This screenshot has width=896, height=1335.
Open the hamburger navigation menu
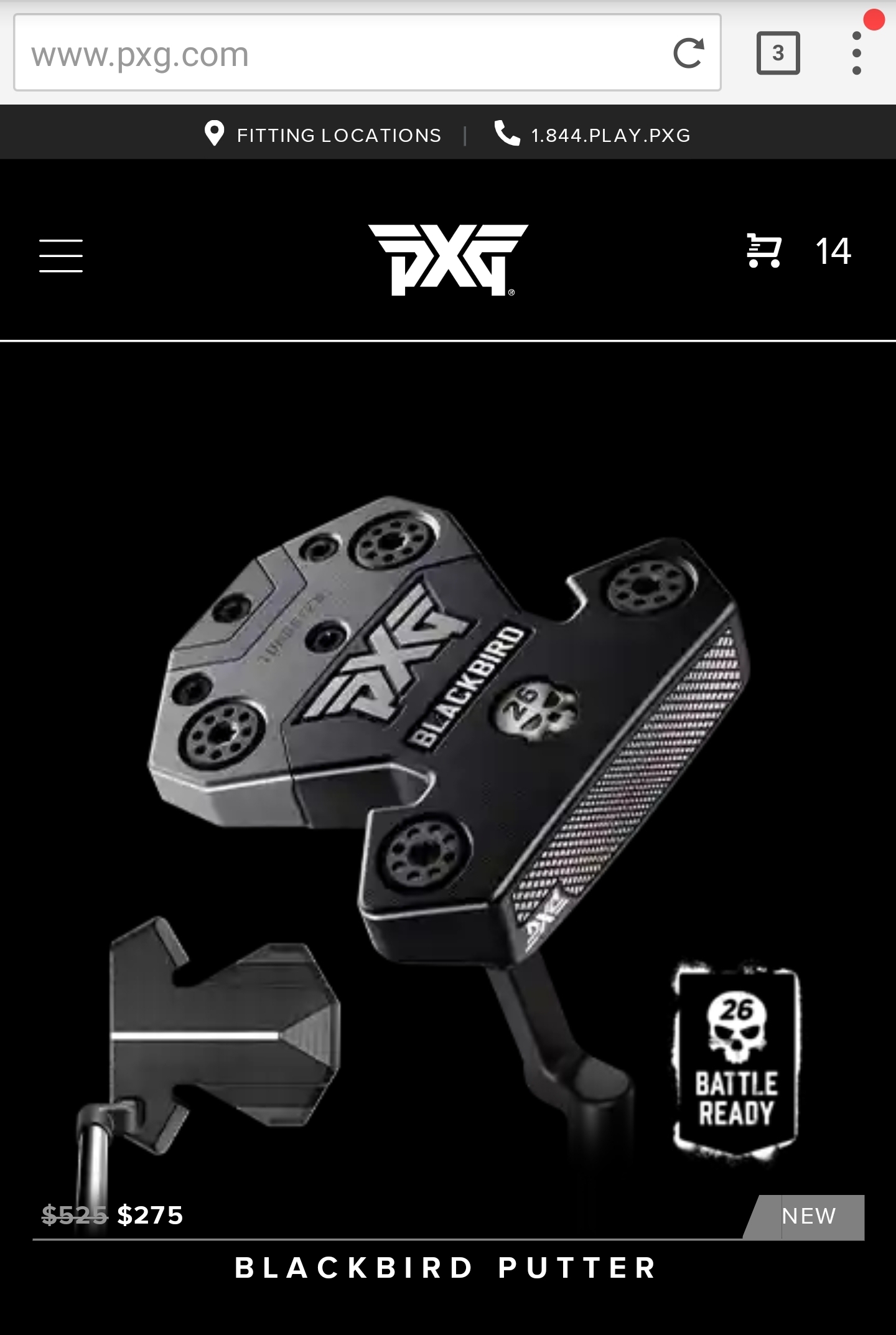[61, 255]
